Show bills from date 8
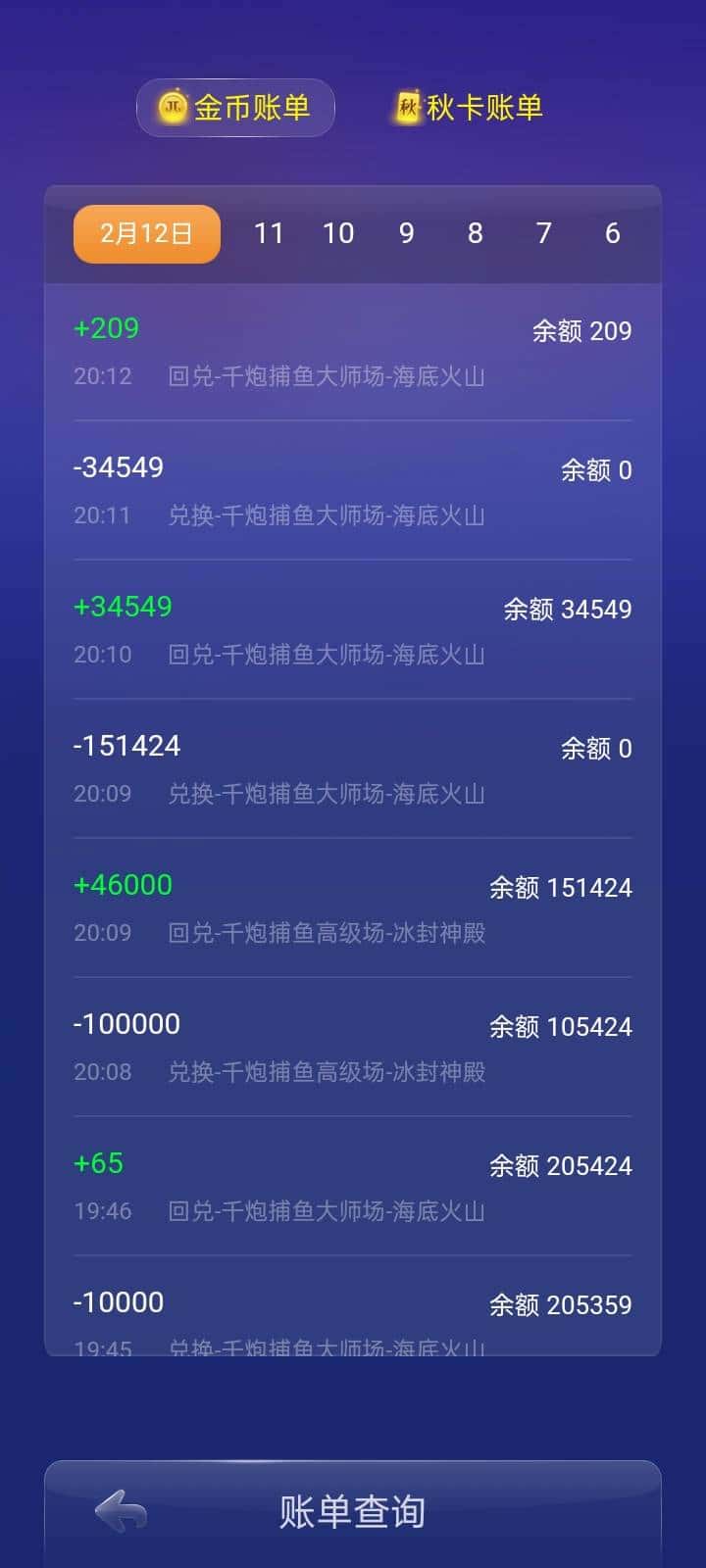 [x=475, y=233]
